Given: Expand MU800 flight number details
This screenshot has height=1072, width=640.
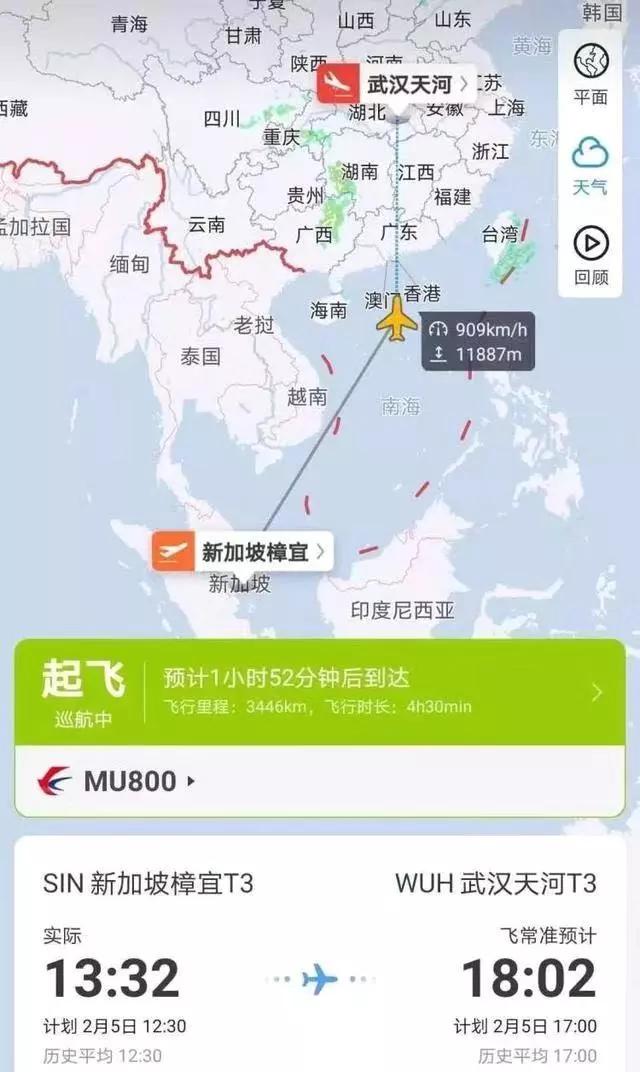Looking at the screenshot, I should (x=118, y=781).
